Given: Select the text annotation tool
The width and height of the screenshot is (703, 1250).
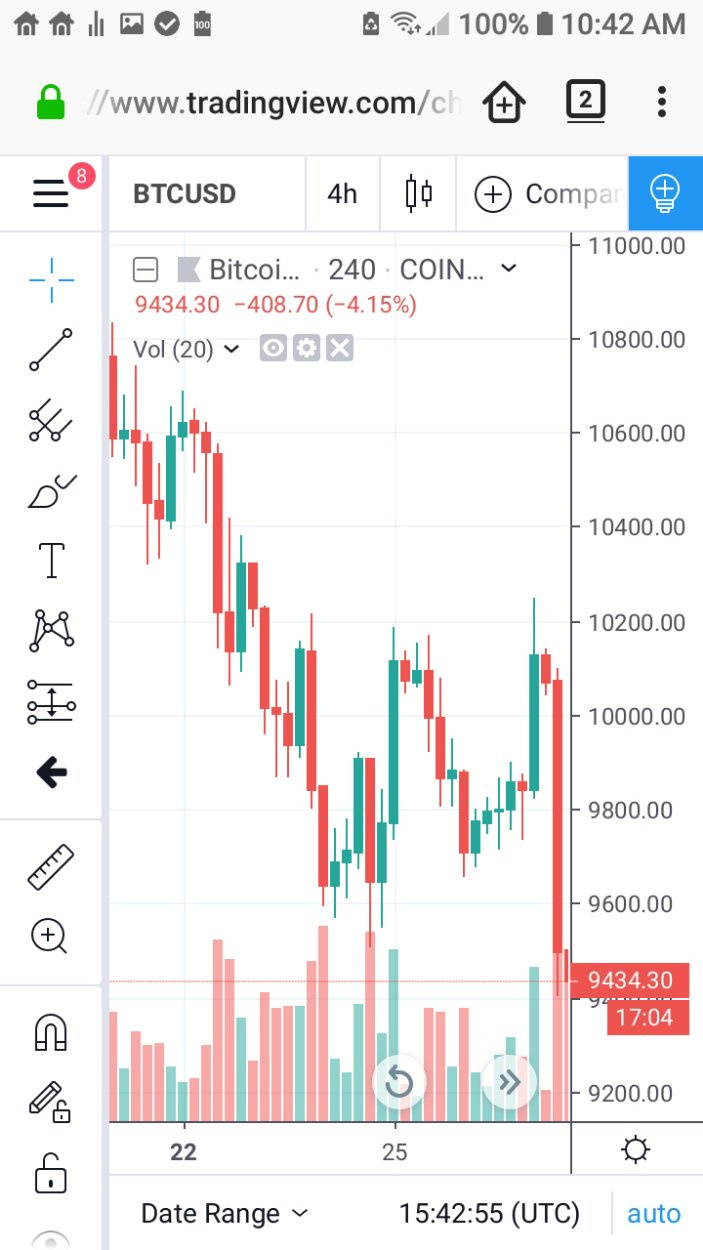Looking at the screenshot, I should click(x=51, y=560).
